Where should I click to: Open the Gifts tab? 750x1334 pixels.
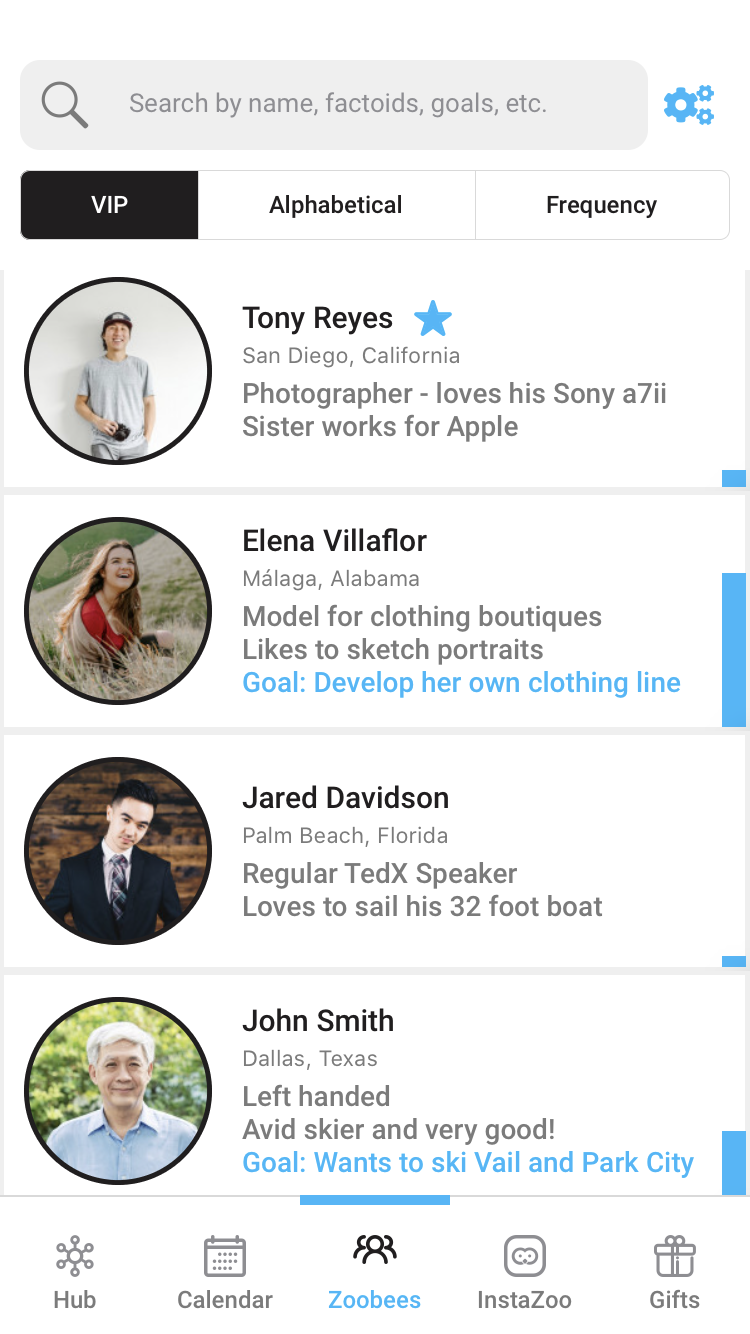pyautogui.click(x=675, y=1271)
